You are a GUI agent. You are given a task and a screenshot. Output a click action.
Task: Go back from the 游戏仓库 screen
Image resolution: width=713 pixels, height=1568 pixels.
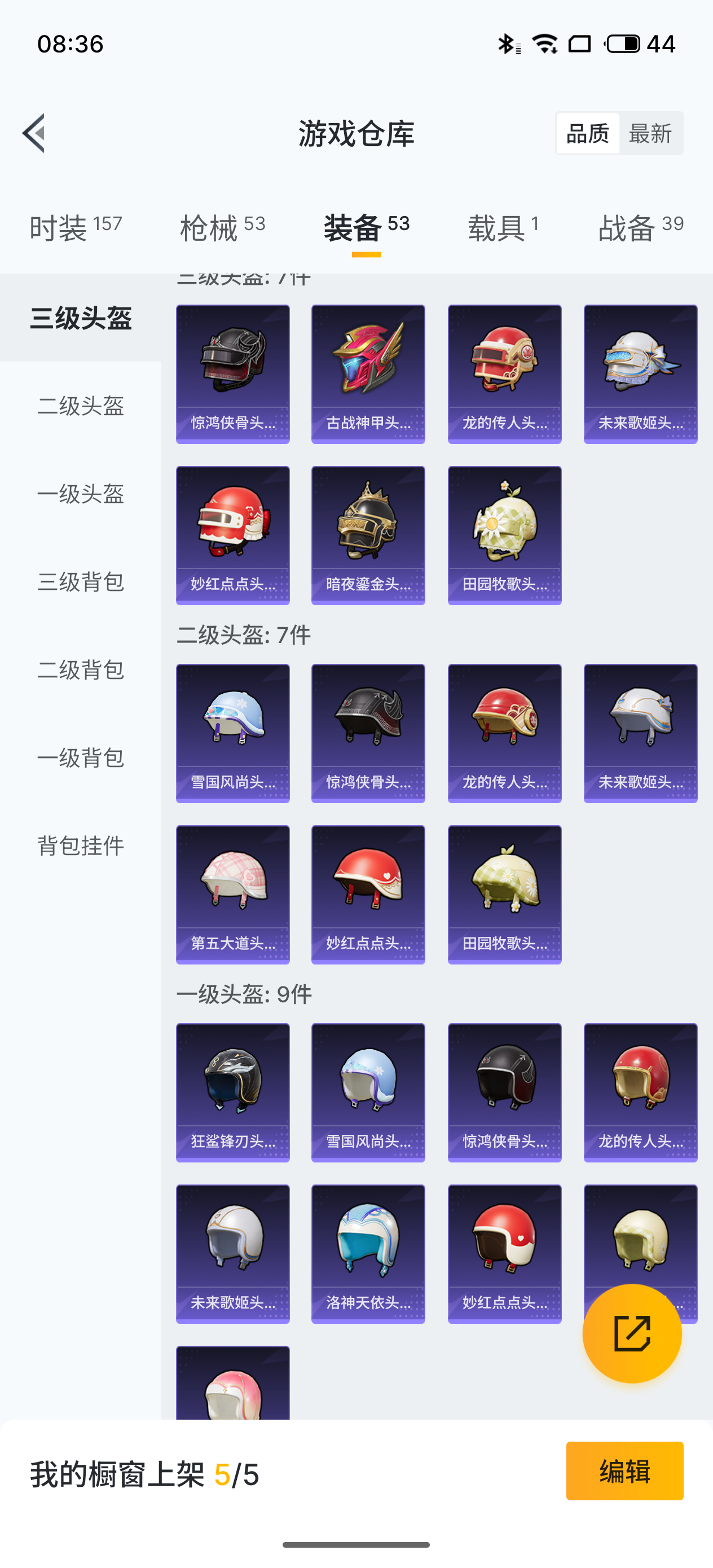tap(34, 133)
